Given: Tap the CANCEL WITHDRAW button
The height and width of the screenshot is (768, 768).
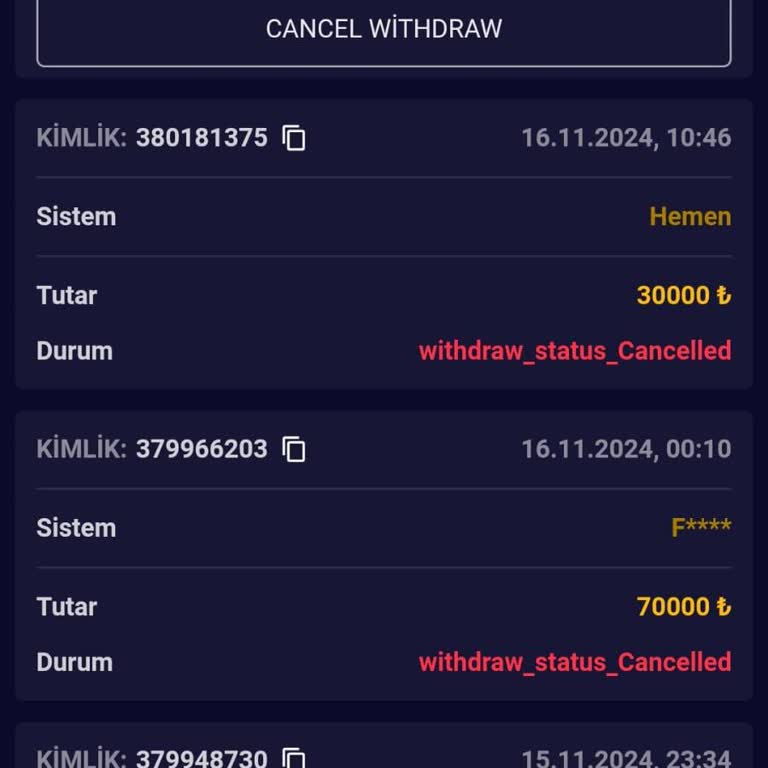Looking at the screenshot, I should click(384, 29).
